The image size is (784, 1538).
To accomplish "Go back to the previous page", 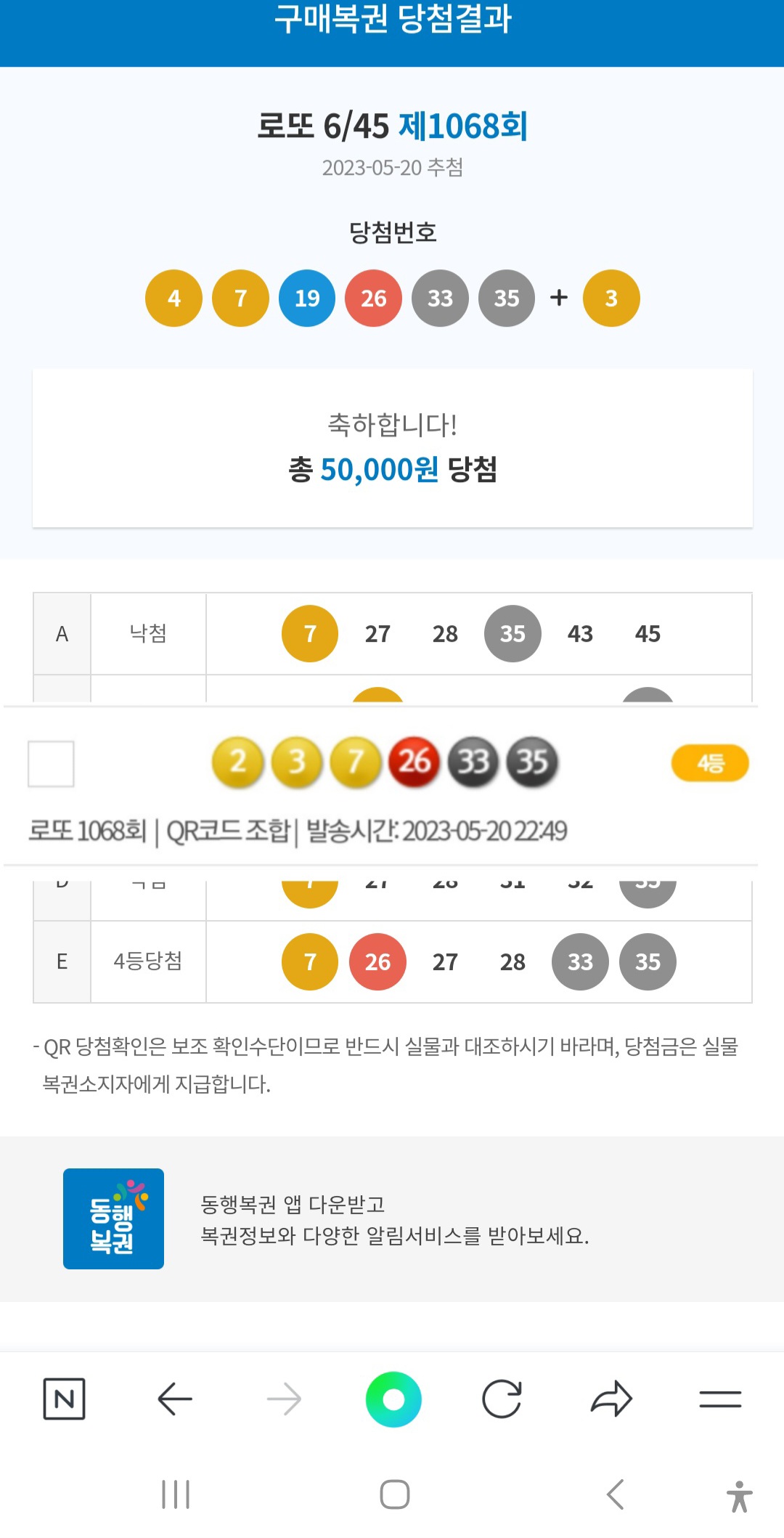I will (175, 1399).
